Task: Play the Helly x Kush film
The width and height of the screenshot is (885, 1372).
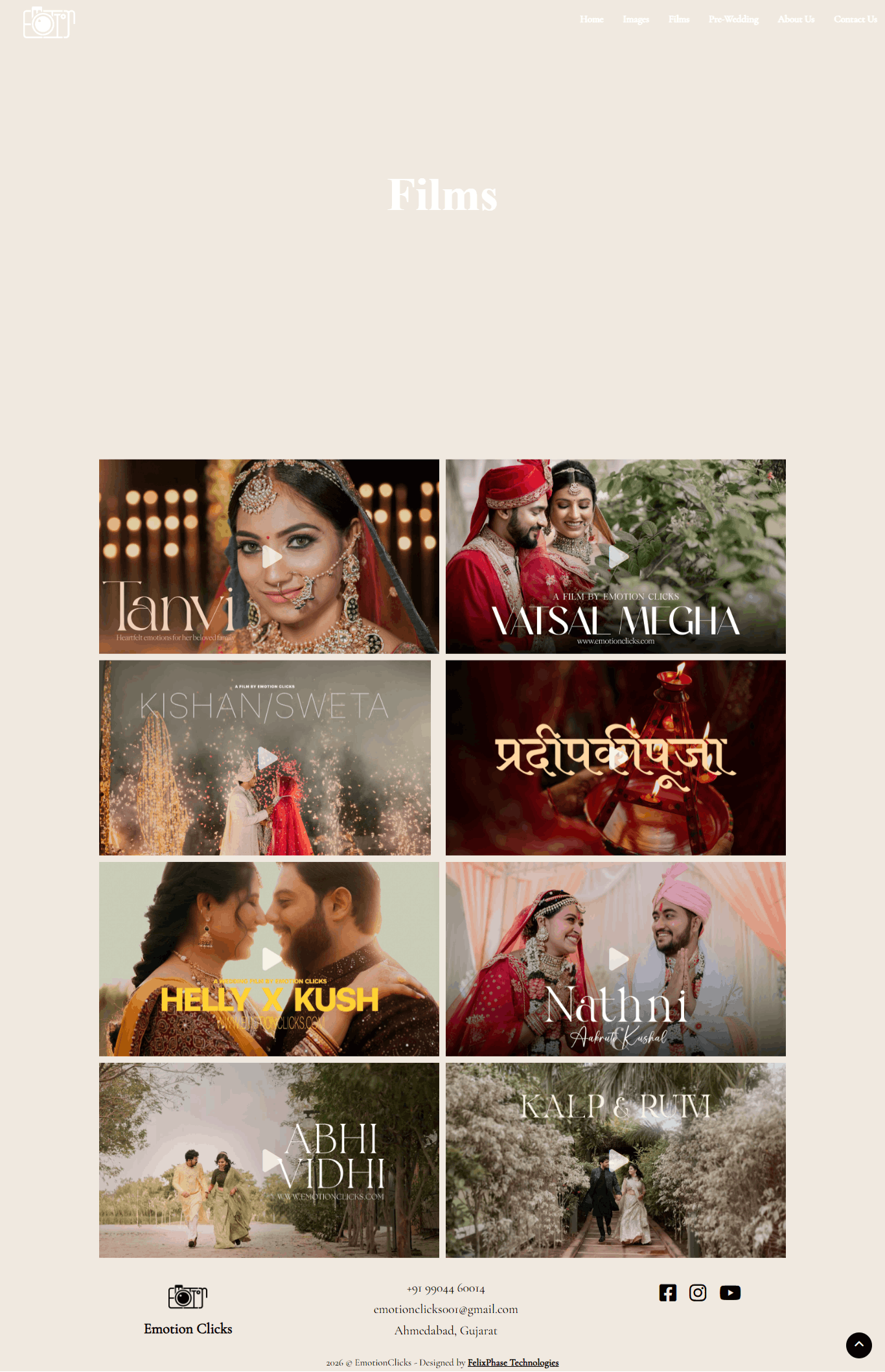Action: point(271,959)
